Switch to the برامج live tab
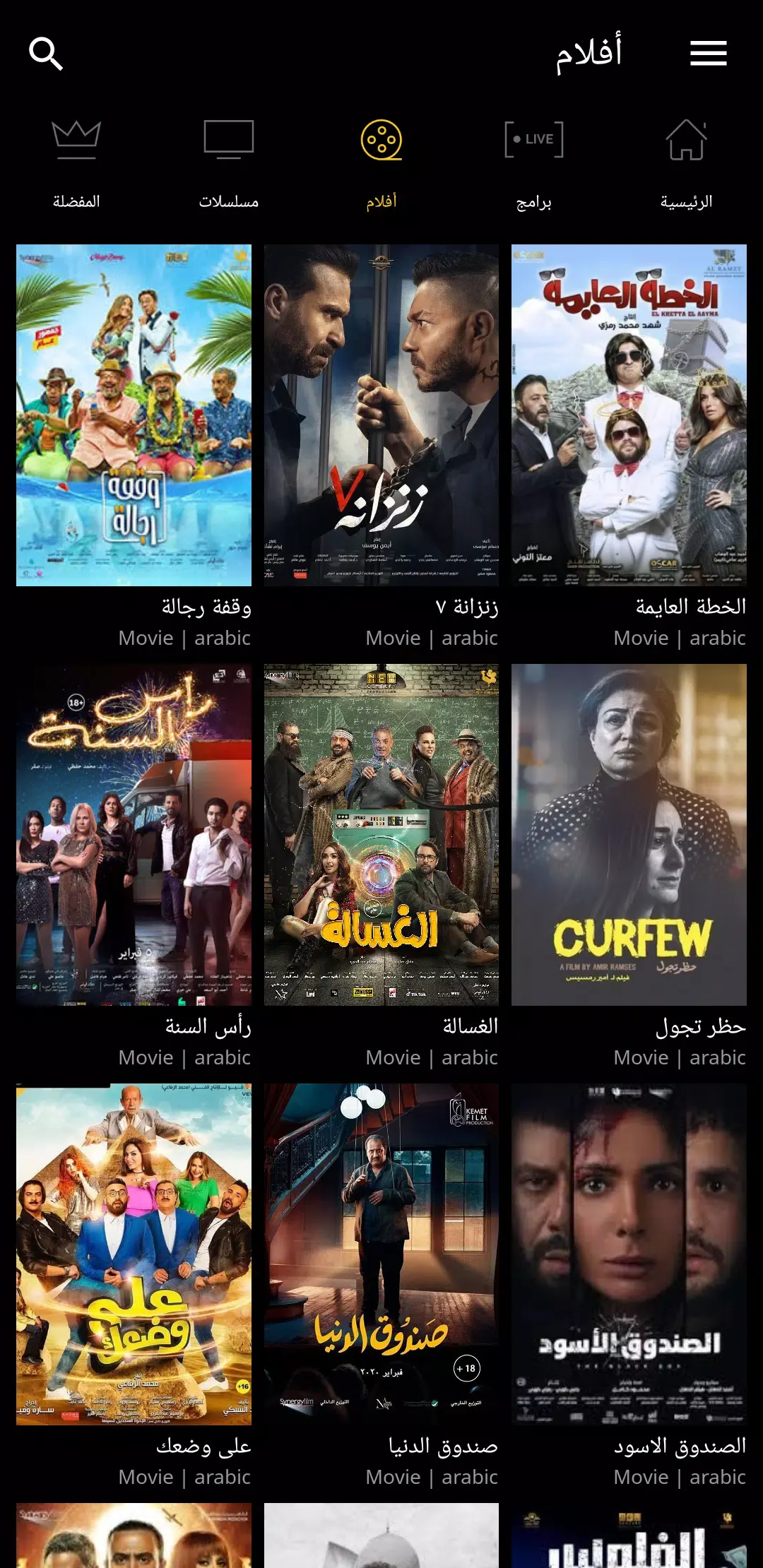This screenshot has height=1568, width=763. pos(534,162)
